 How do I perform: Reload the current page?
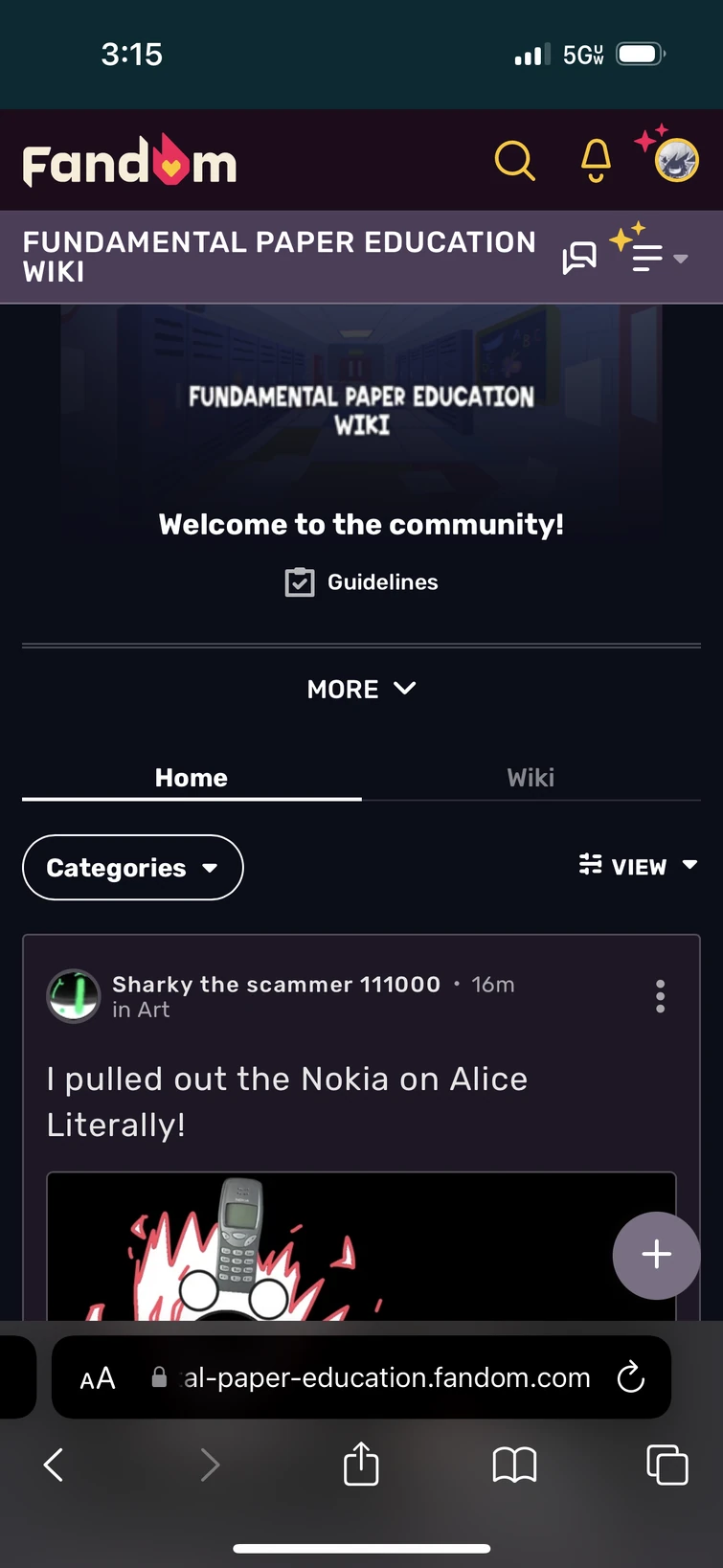pos(631,1377)
